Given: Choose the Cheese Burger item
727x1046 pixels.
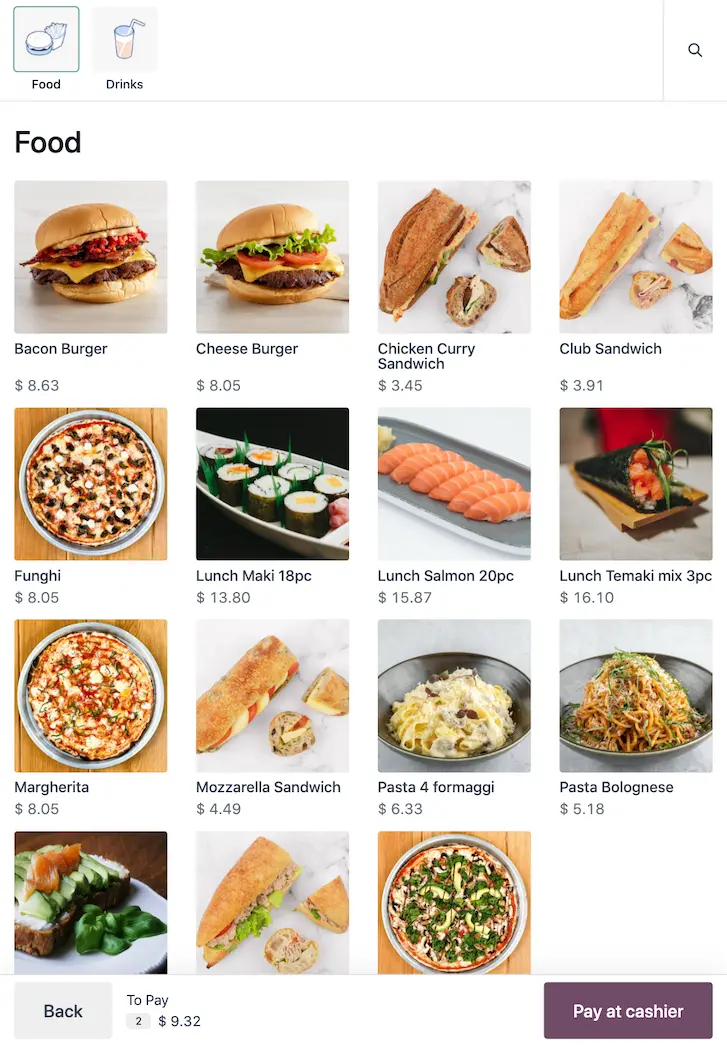Looking at the screenshot, I should pyautogui.click(x=272, y=257).
